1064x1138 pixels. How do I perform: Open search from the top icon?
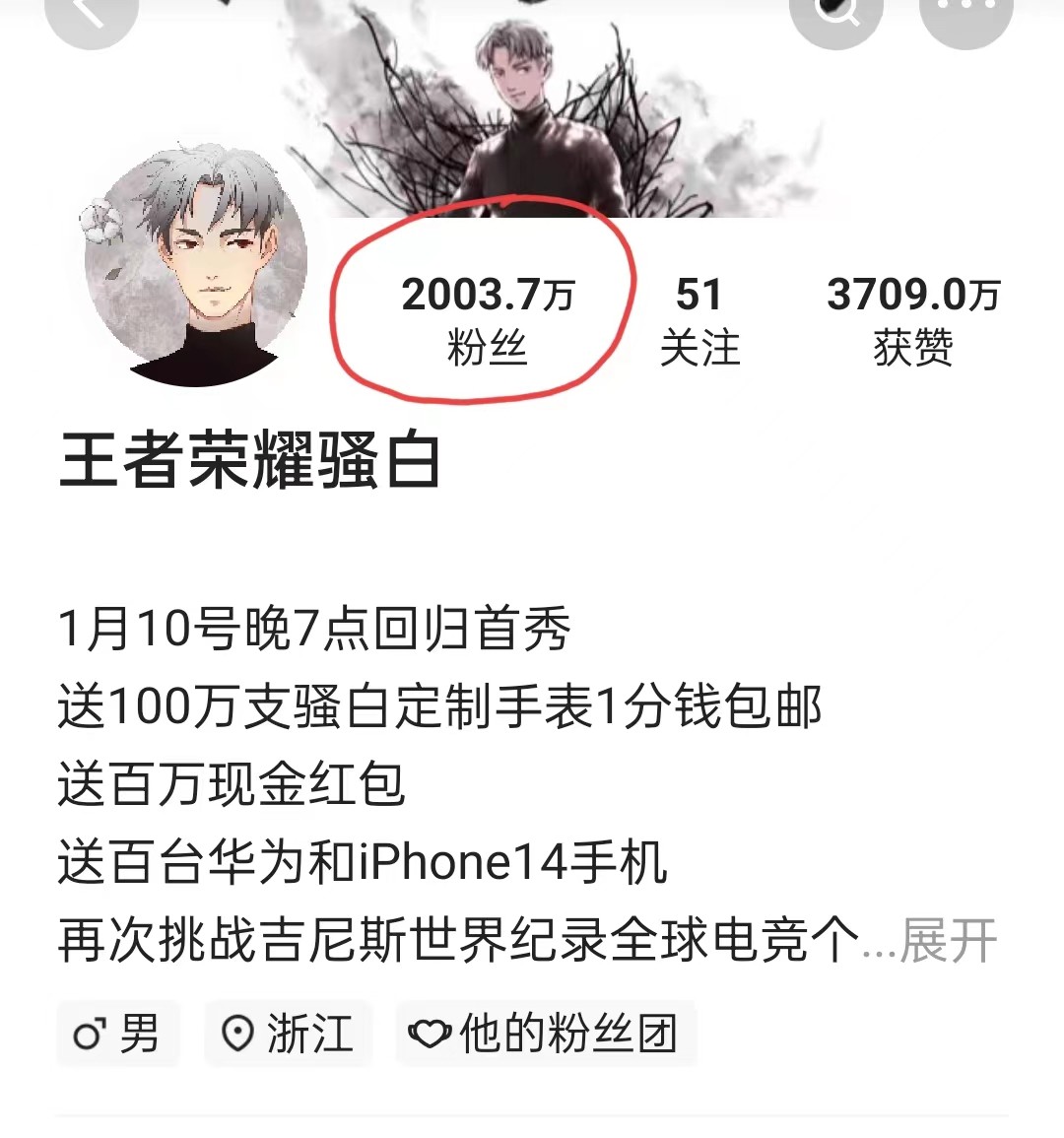(x=837, y=14)
